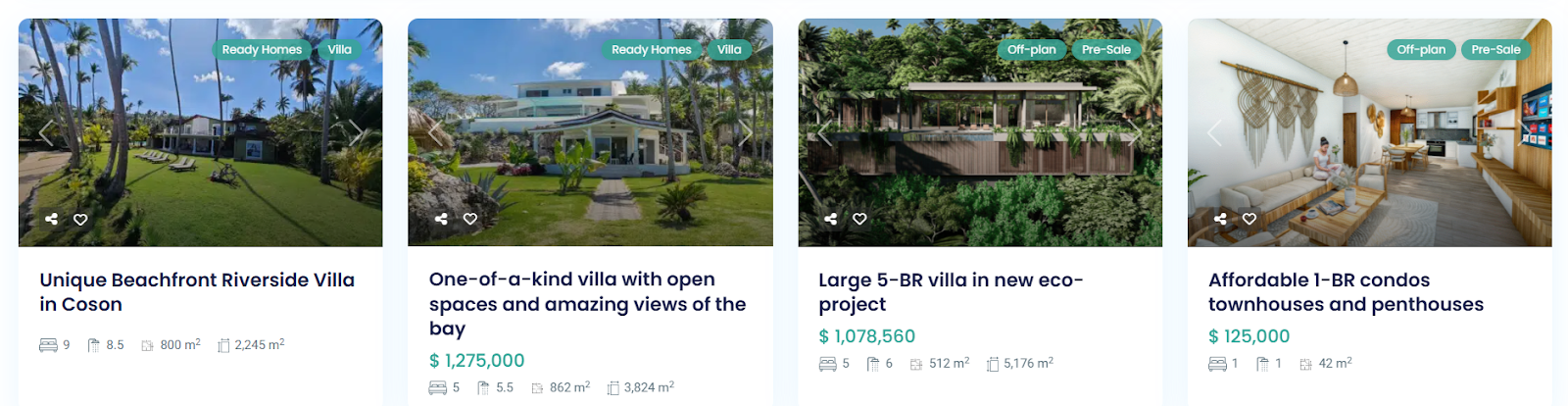
Task: Tap the Ready Homes tag on the Coson villa
Action: (262, 49)
